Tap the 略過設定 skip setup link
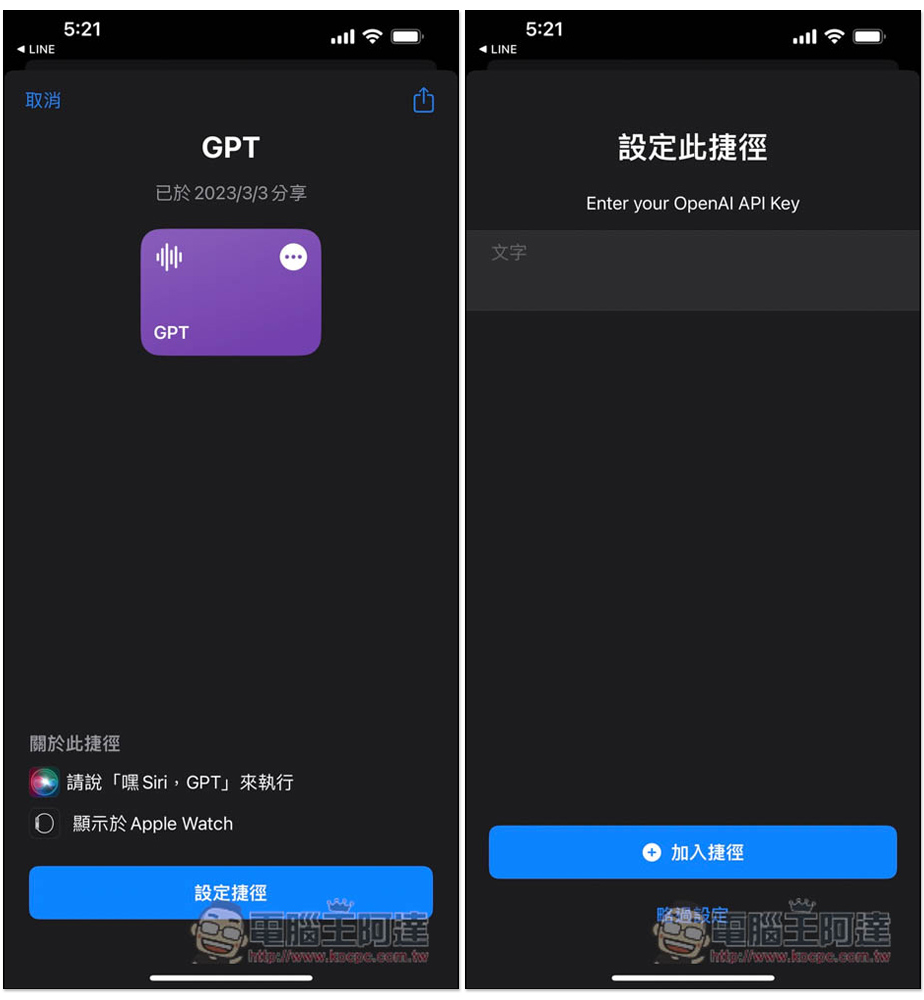The image size is (924, 1000). tap(690, 914)
